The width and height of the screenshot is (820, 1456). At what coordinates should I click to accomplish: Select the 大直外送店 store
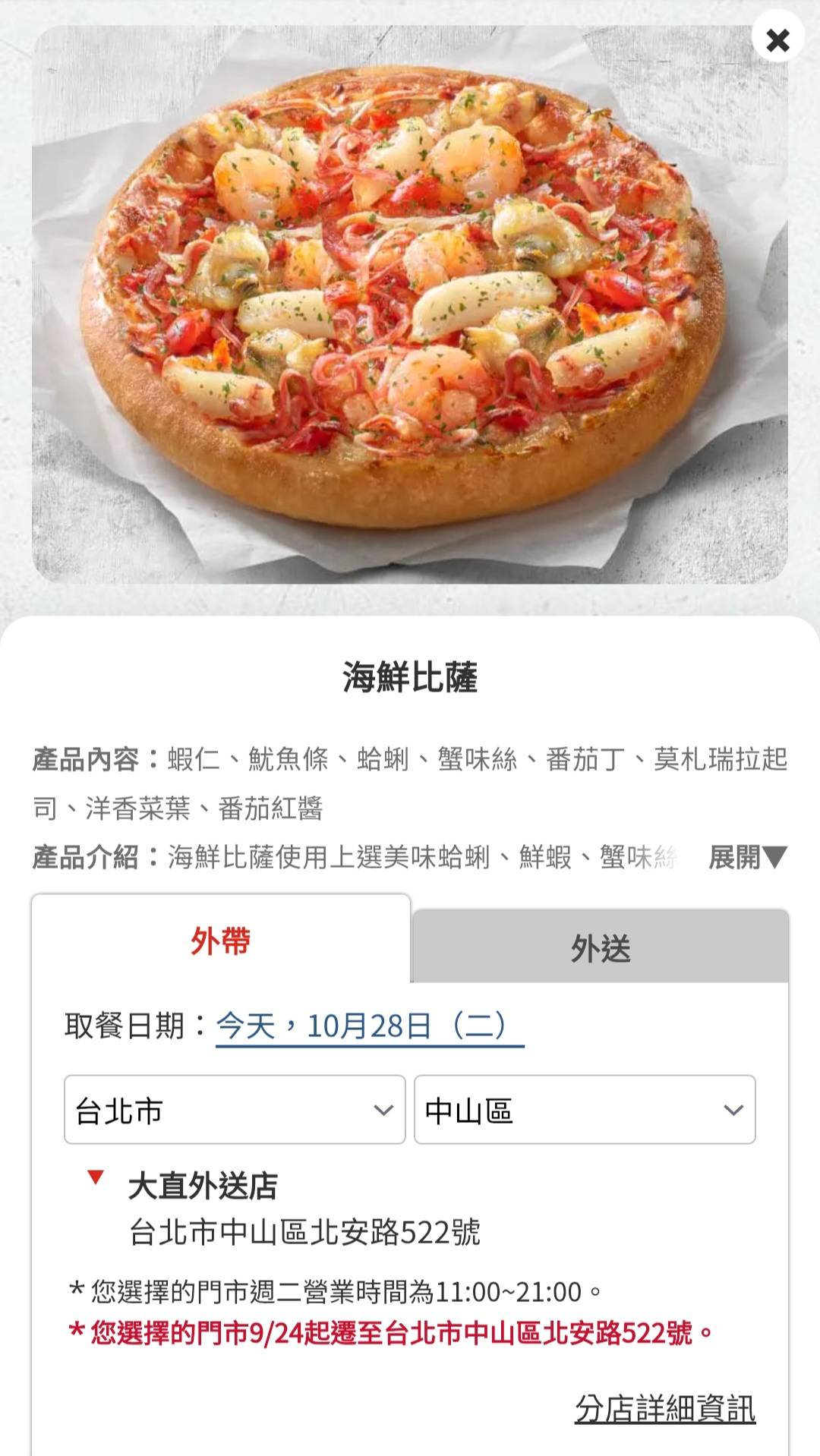(x=203, y=1185)
